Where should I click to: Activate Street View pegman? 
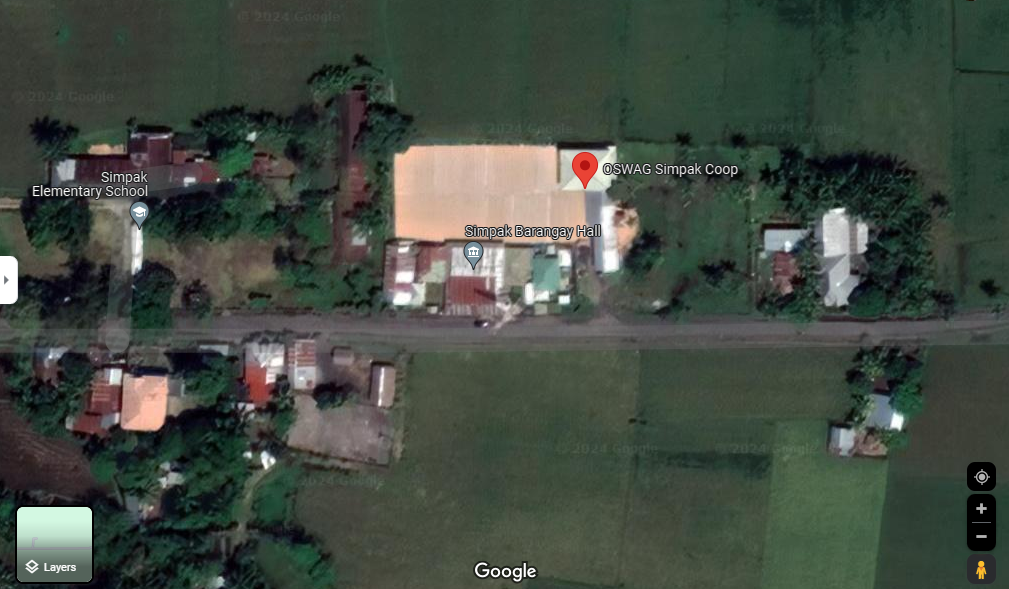pos(981,570)
